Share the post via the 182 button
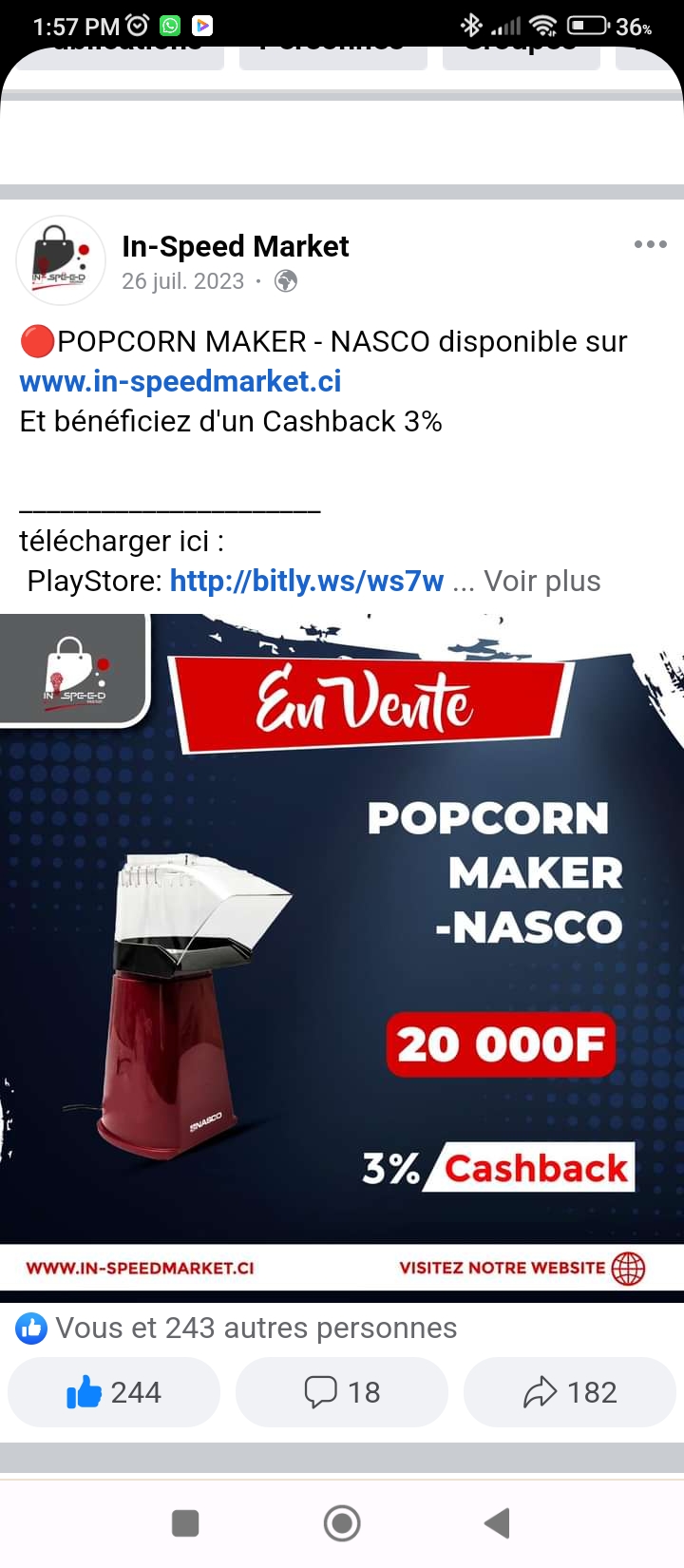This screenshot has width=684, height=1568. (x=570, y=1392)
